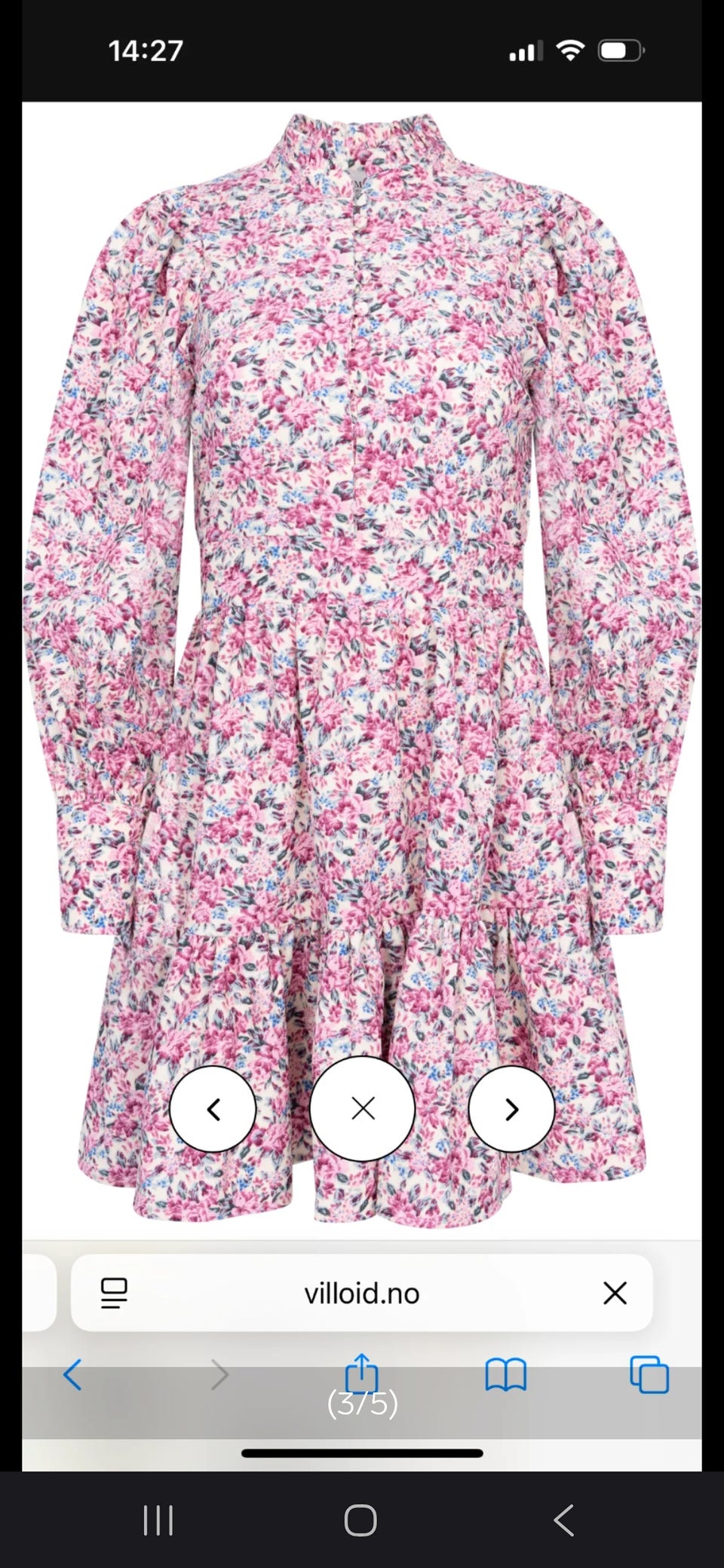Go back with the system back button
Screen dimensions: 724x1568
click(563, 1521)
